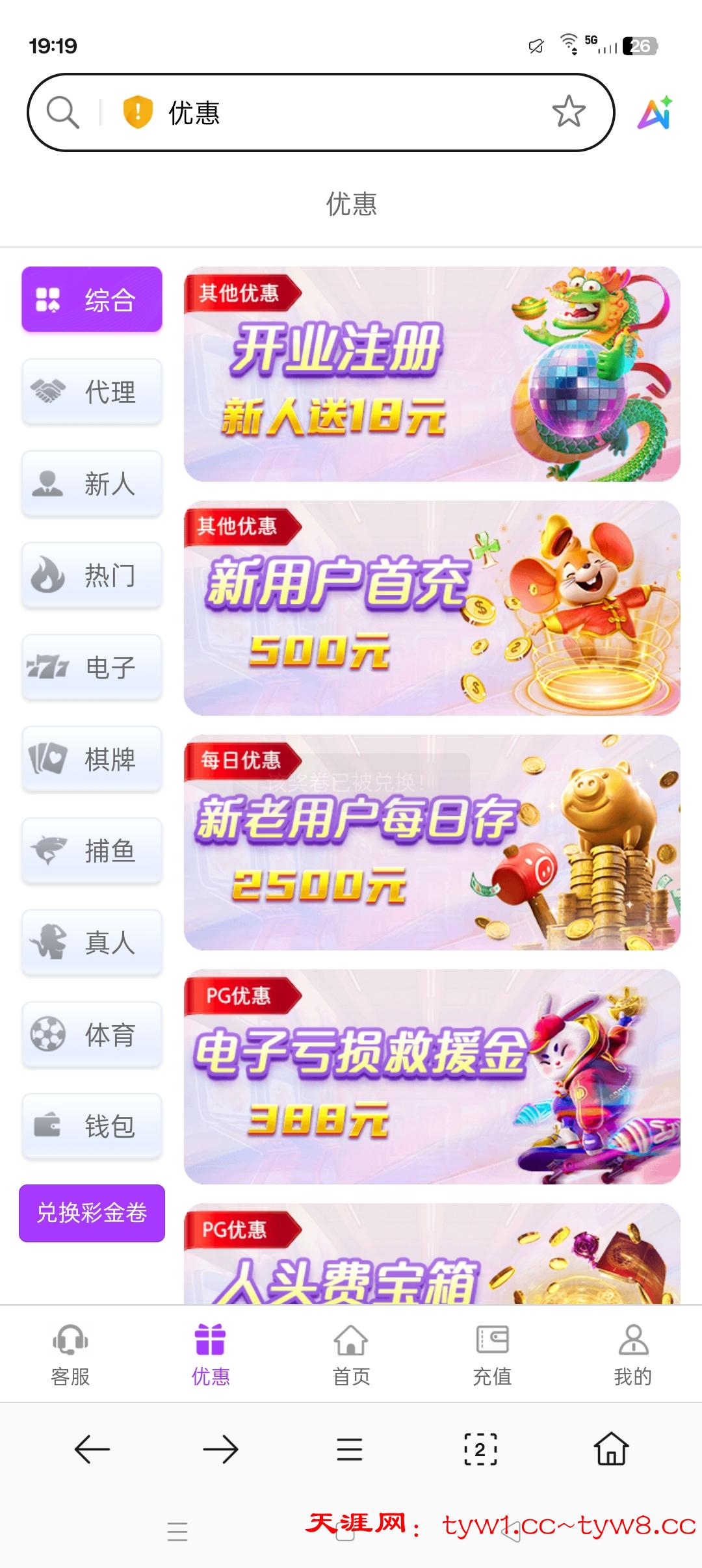
Task: Select the 钱包 category
Action: click(x=92, y=1126)
